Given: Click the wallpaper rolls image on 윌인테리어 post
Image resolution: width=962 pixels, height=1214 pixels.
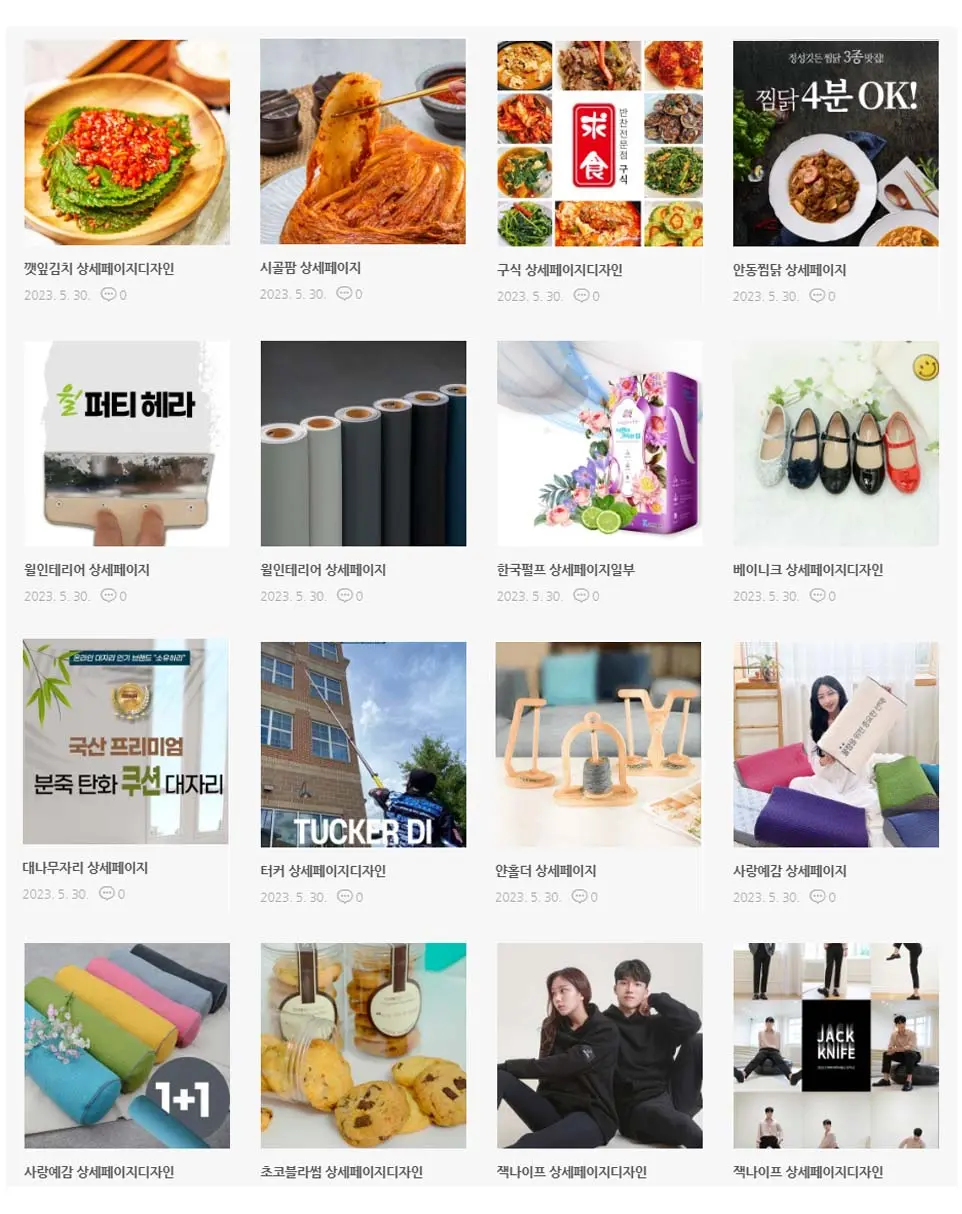Looking at the screenshot, I should click(362, 442).
